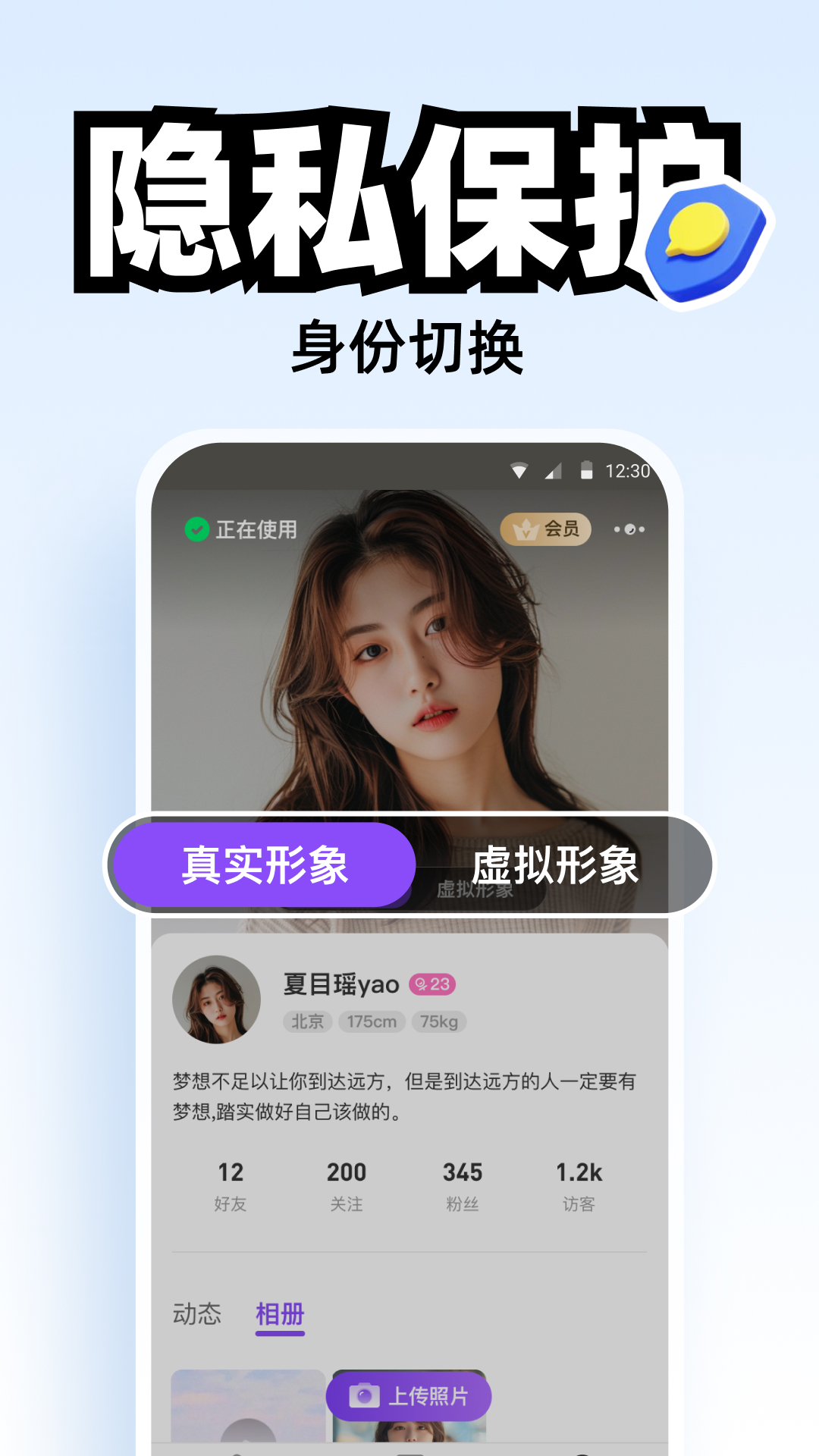This screenshot has width=819, height=1456.
Task: Tap the cellular signal icon in status bar
Action: tap(553, 470)
